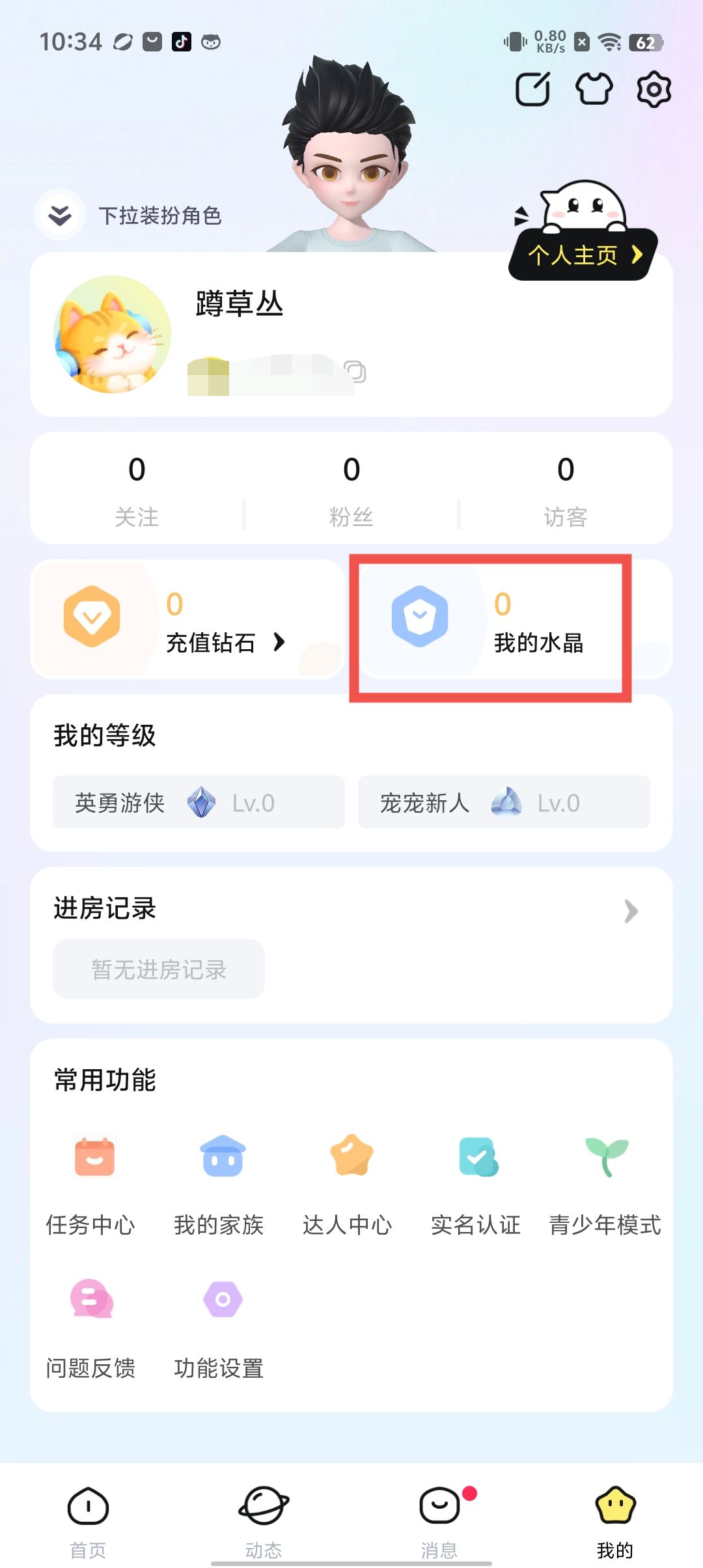Copy the user ID

click(355, 372)
